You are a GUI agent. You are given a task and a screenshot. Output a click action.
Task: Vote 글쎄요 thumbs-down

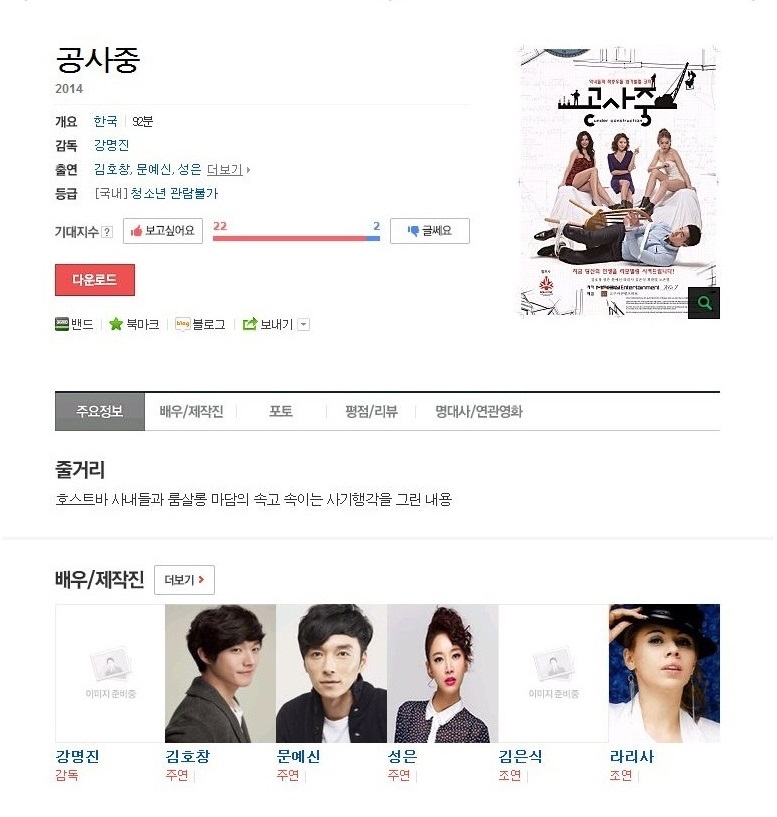tap(429, 231)
